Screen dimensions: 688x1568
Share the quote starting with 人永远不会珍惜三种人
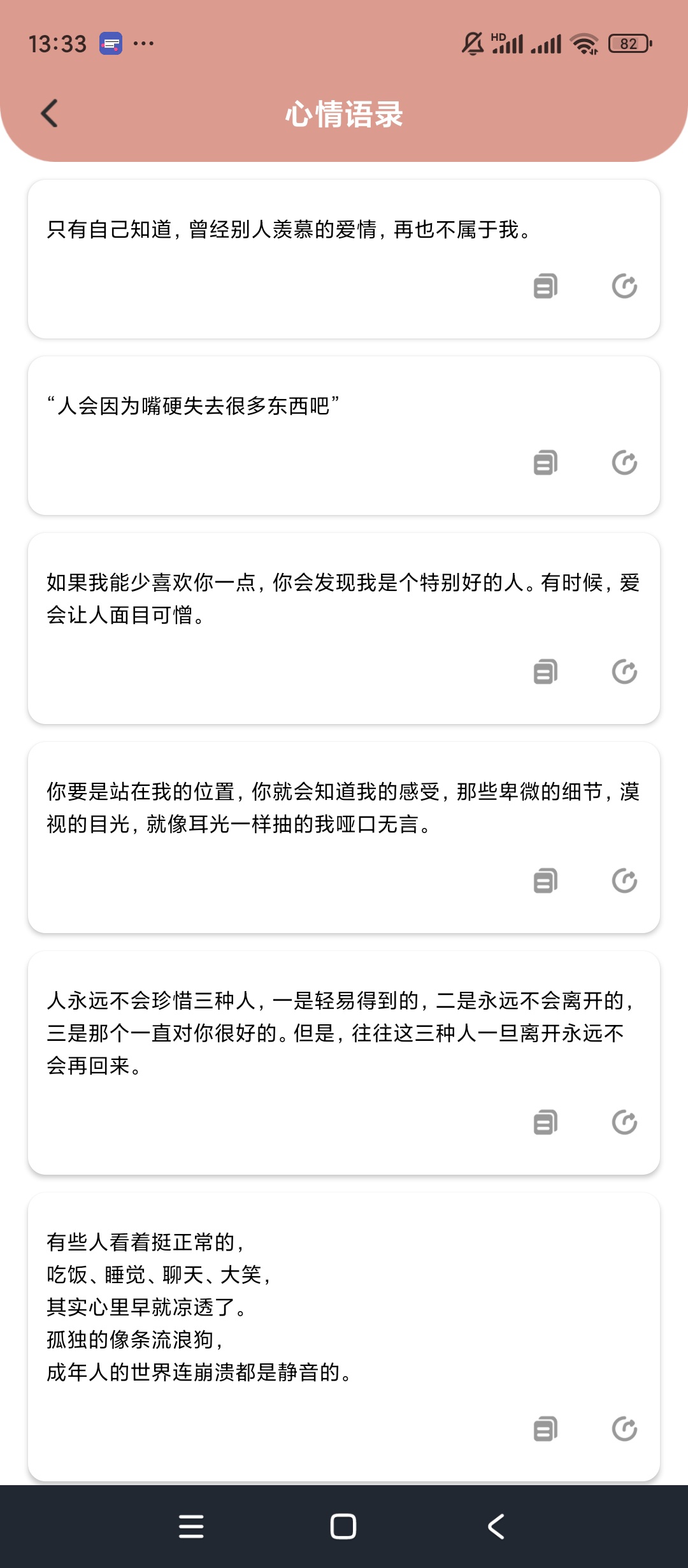(624, 1122)
